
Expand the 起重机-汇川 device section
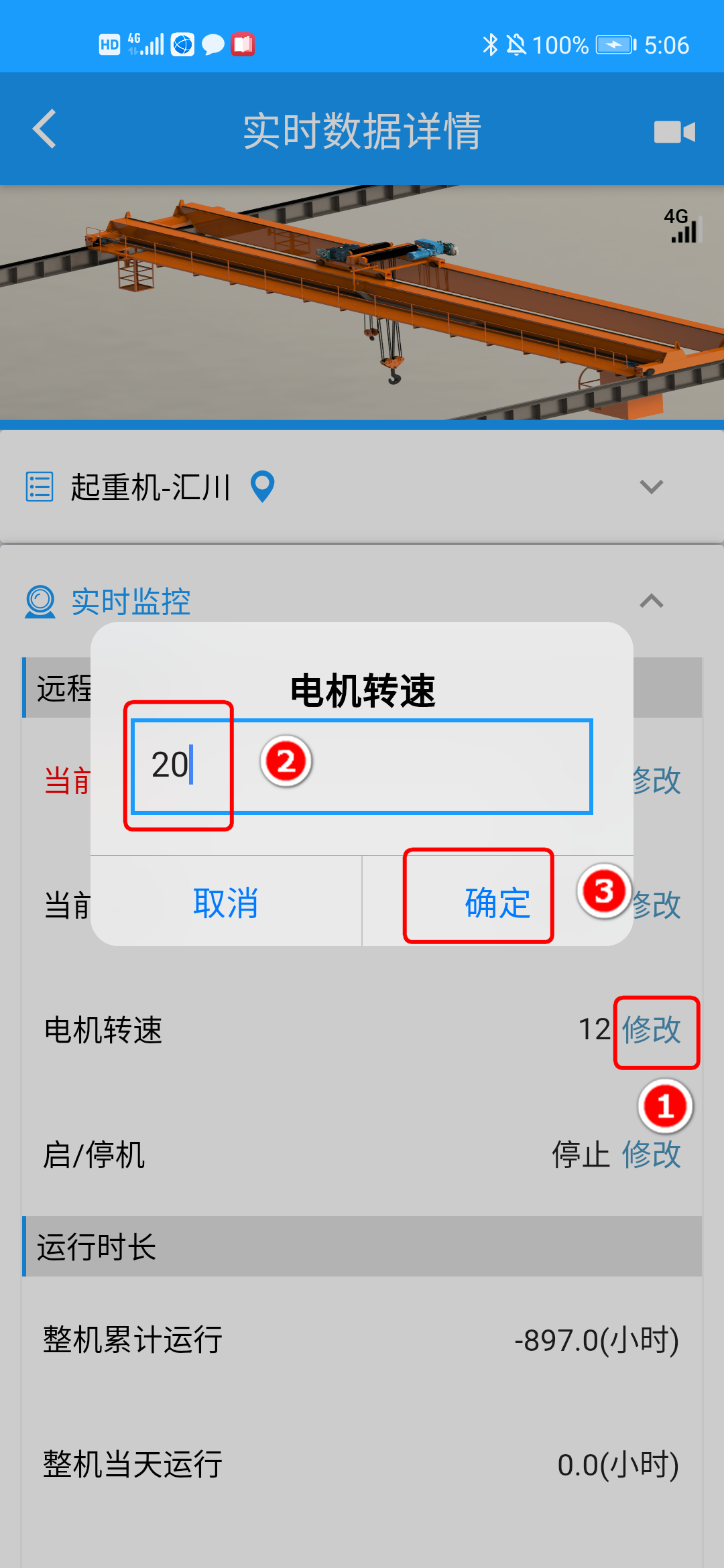pyautogui.click(x=651, y=486)
